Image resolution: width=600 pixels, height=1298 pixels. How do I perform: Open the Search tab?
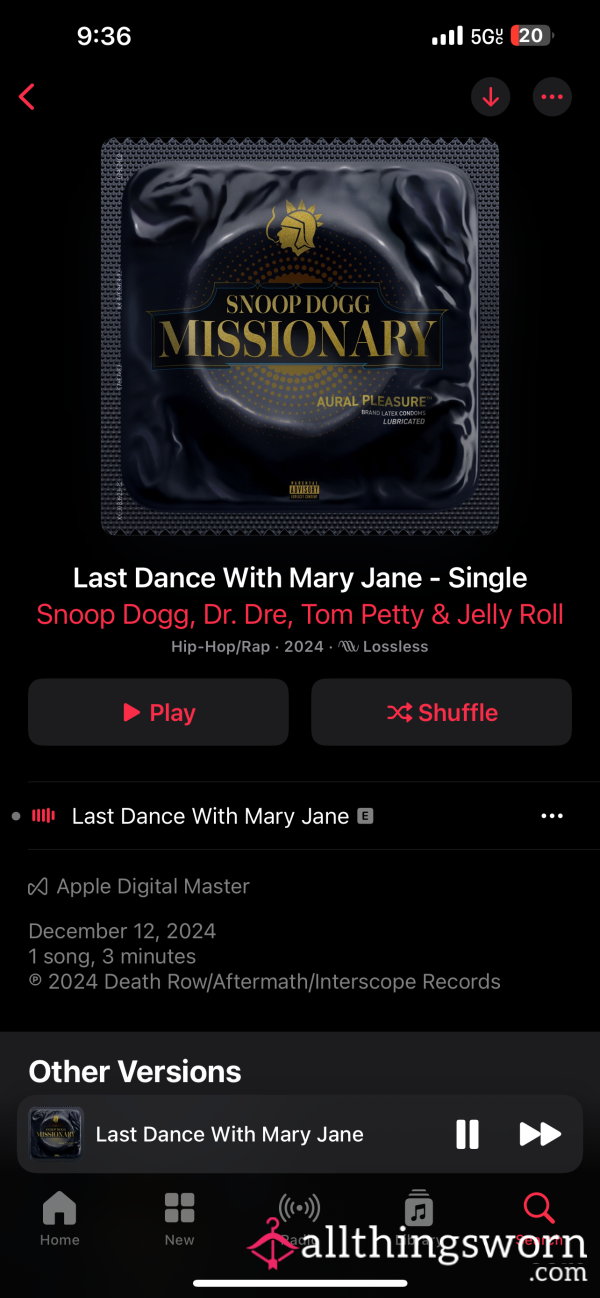[539, 1219]
